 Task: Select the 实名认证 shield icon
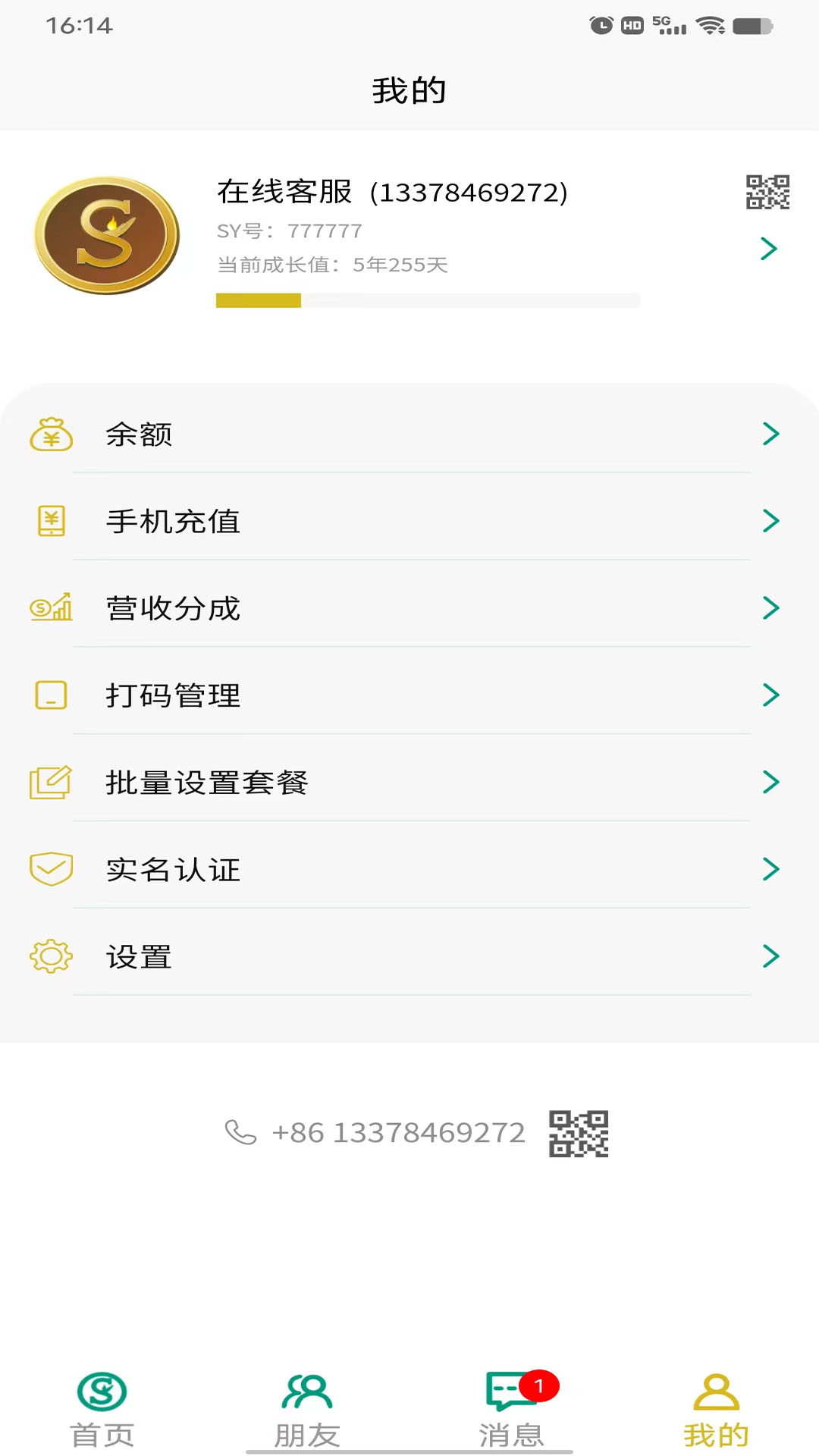point(51,869)
